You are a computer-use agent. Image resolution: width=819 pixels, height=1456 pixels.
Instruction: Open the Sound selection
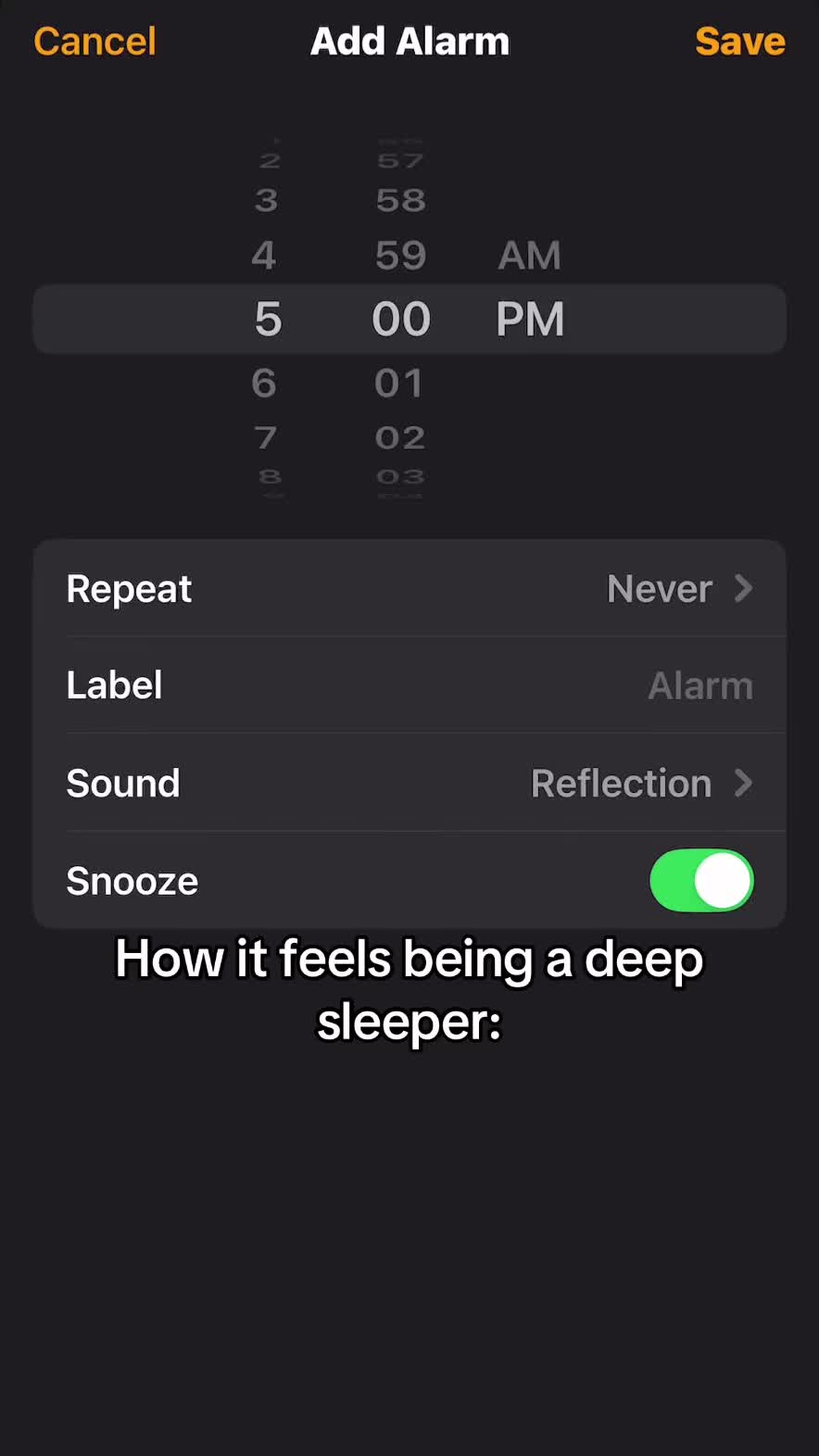click(x=409, y=783)
